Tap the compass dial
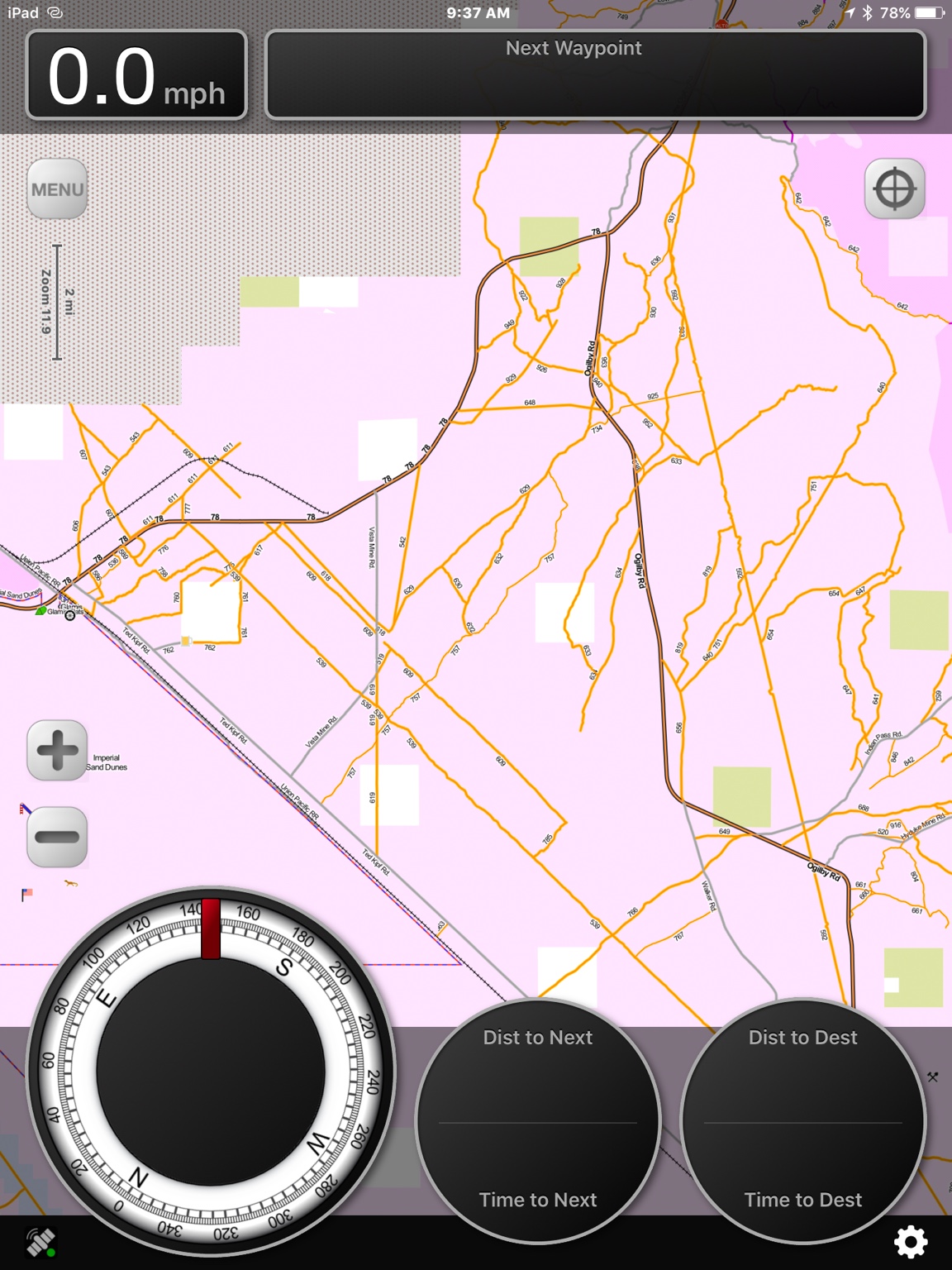952x1270 pixels. point(211,1072)
